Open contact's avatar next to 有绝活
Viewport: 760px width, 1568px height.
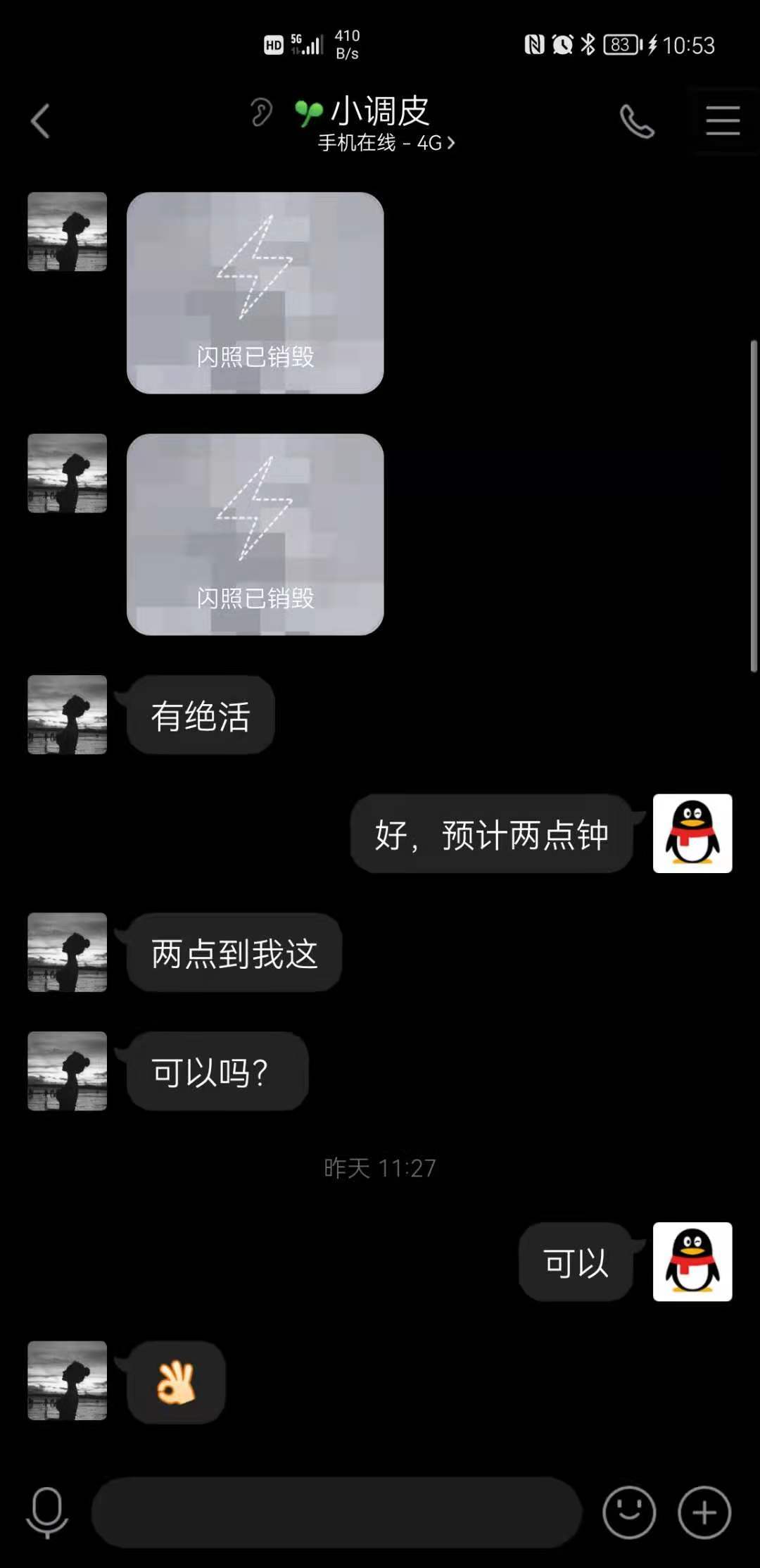point(68,715)
